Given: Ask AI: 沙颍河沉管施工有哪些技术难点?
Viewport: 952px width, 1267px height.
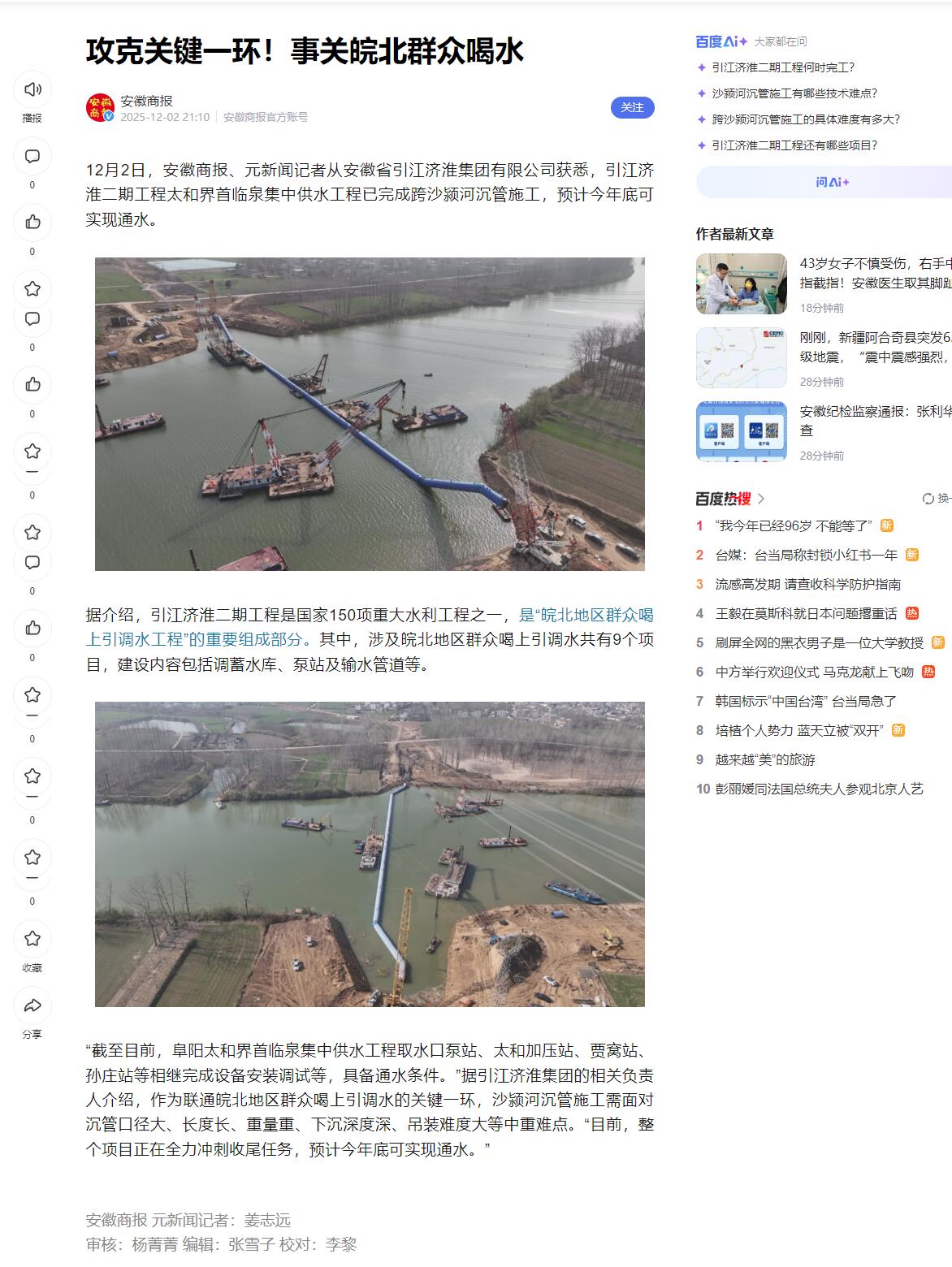Looking at the screenshot, I should pos(794,93).
